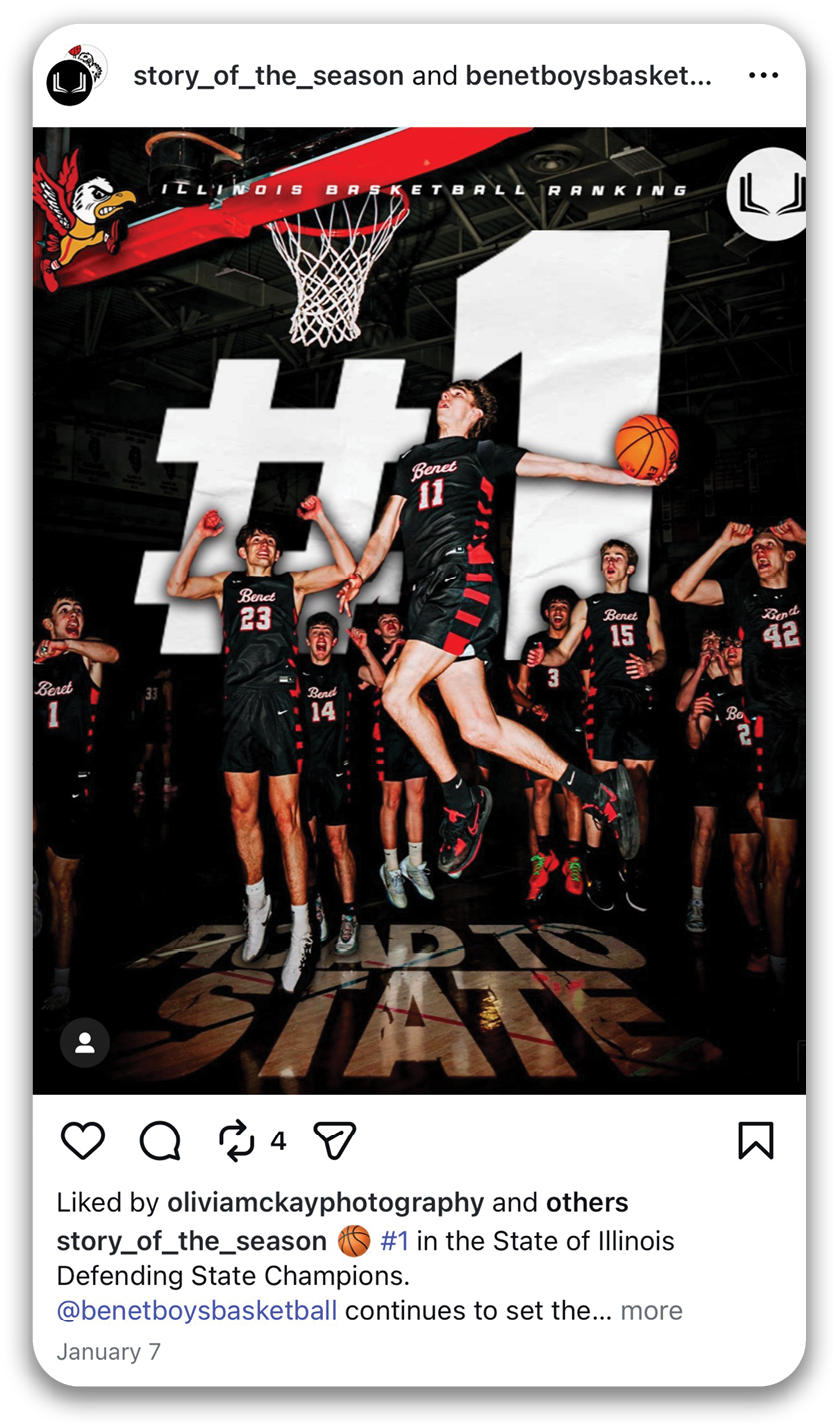The width and height of the screenshot is (839, 1428).
Task: Open the post's three-dot options menu
Action: pyautogui.click(x=763, y=76)
